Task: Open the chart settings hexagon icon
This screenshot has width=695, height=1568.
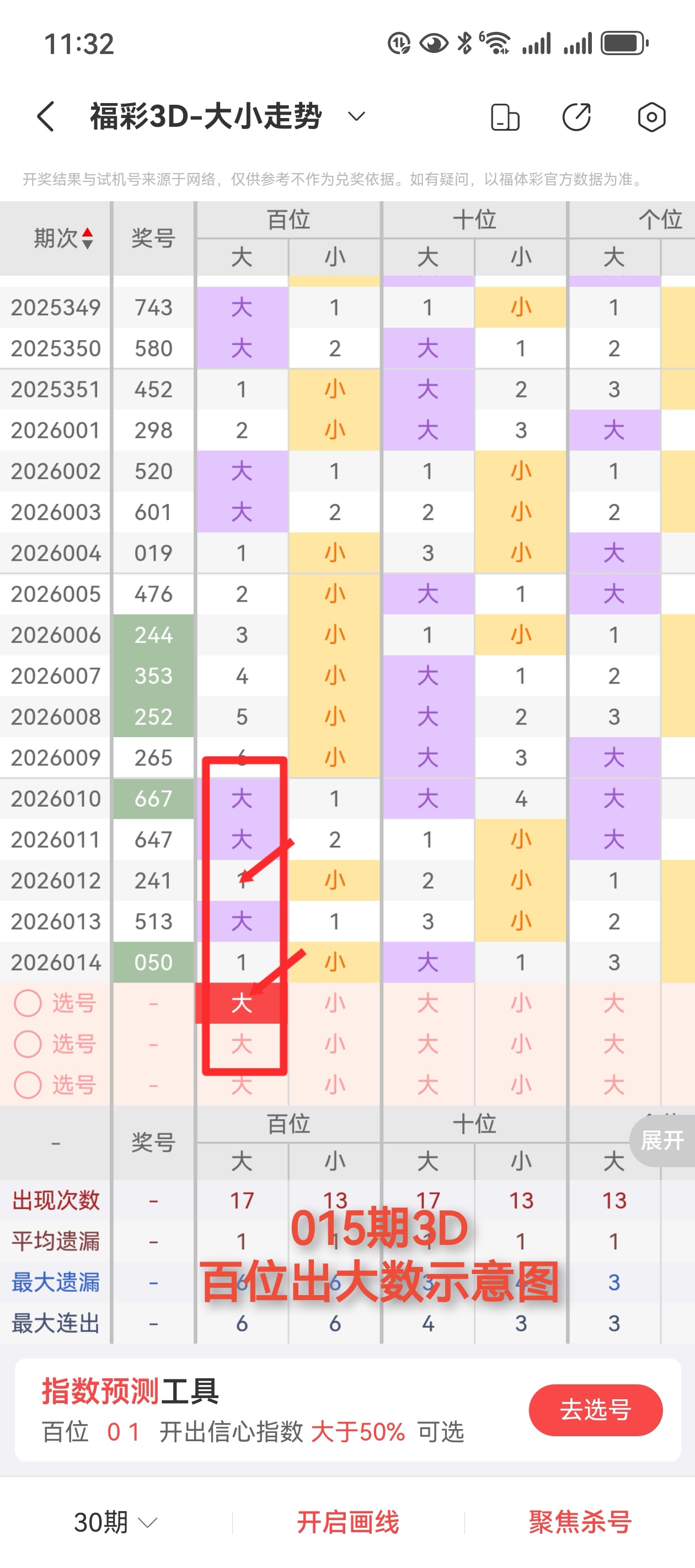Action: coord(651,117)
